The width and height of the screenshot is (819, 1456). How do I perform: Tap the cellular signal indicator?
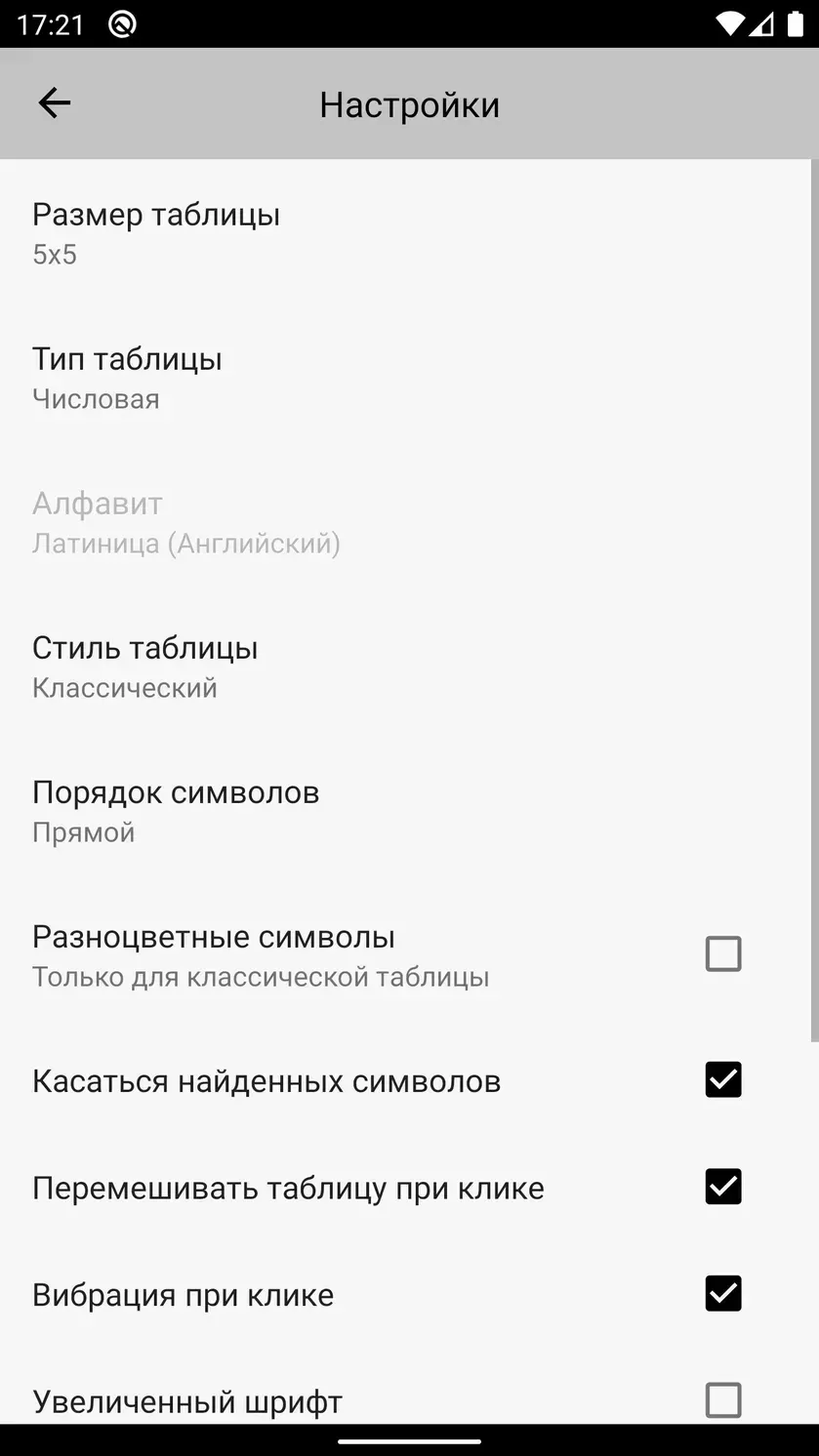tap(762, 24)
